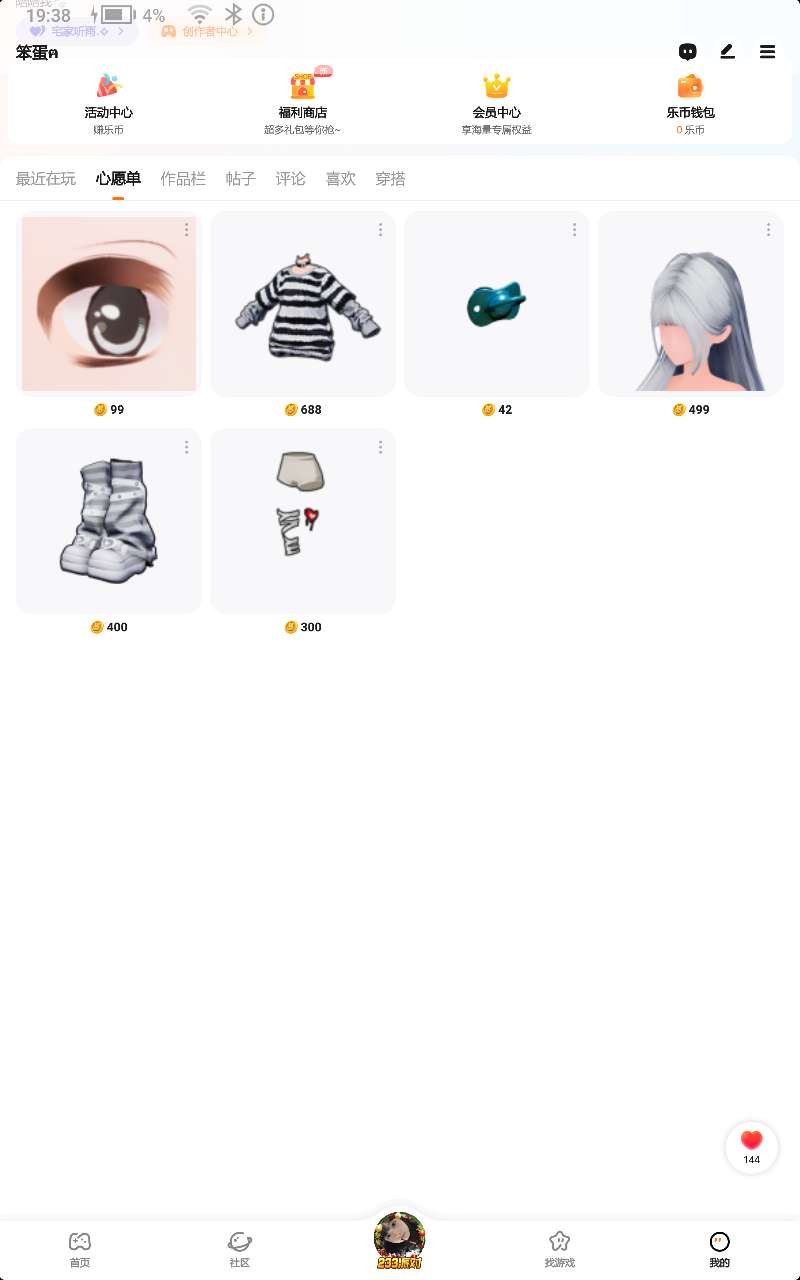The height and width of the screenshot is (1280, 800).
Task: Switch to the 作品栏 tab
Action: [x=183, y=179]
